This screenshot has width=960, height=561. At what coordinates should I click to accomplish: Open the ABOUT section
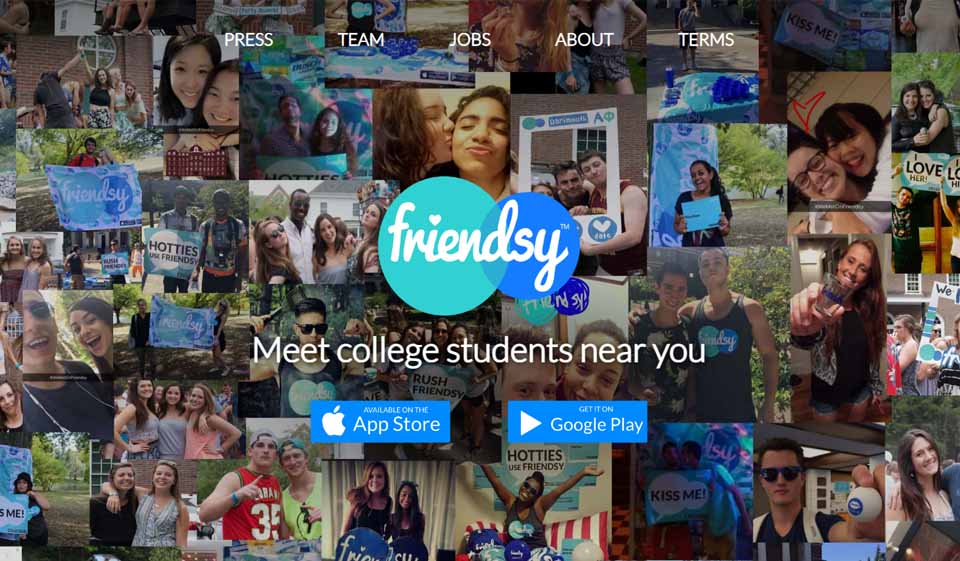click(x=584, y=40)
